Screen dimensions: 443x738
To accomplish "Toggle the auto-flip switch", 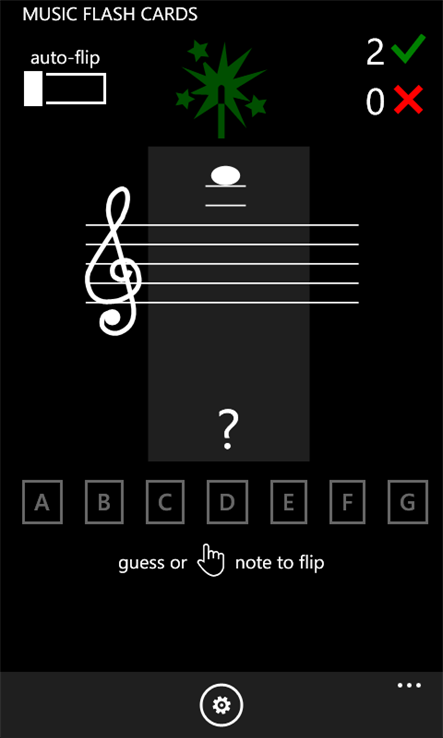I will click(65, 88).
